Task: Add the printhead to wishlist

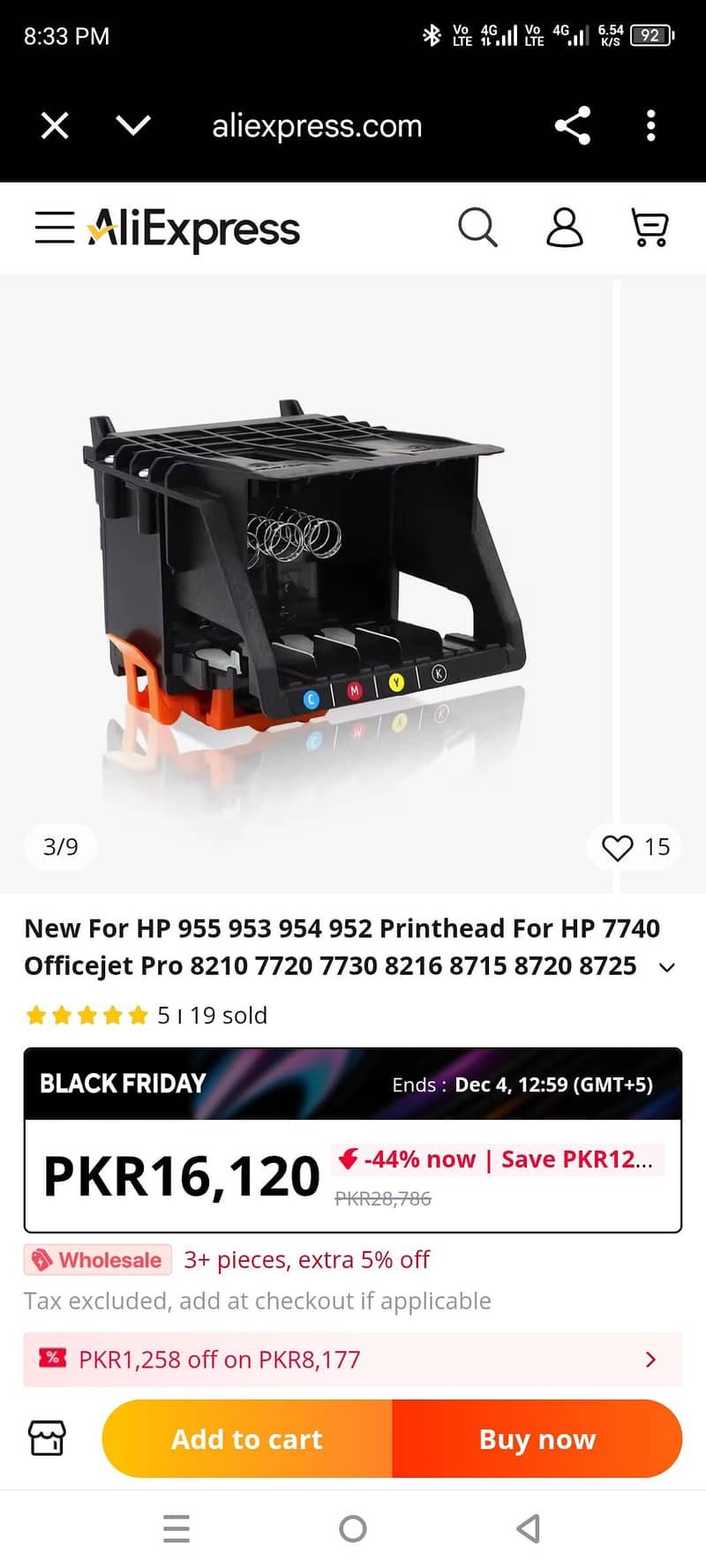Action: click(x=616, y=846)
